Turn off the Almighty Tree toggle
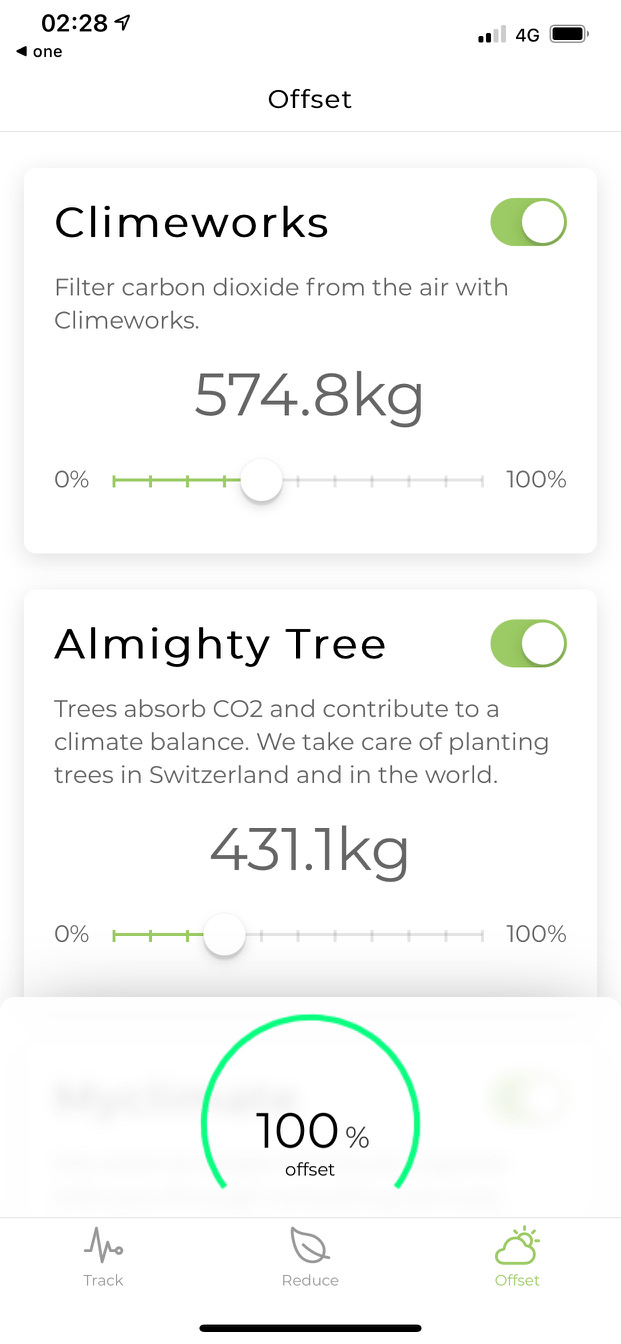This screenshot has height=1344, width=621. click(x=528, y=644)
